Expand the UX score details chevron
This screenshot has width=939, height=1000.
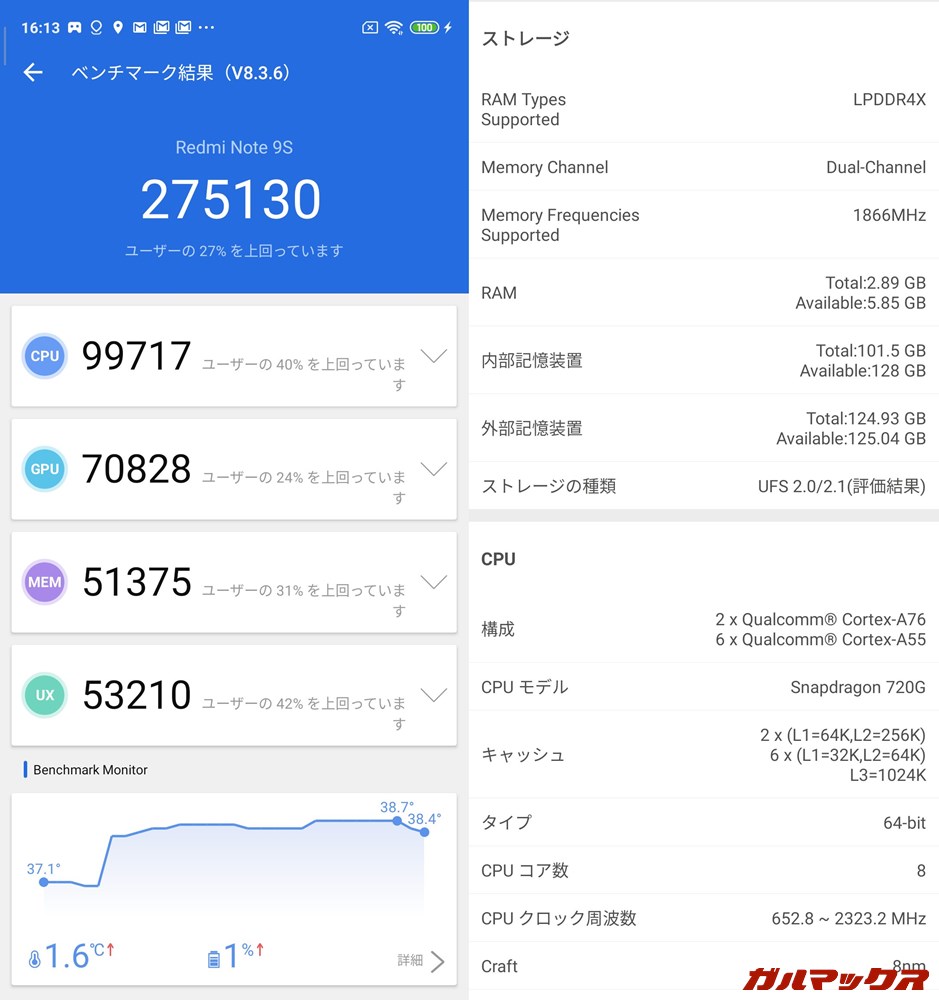coord(433,695)
